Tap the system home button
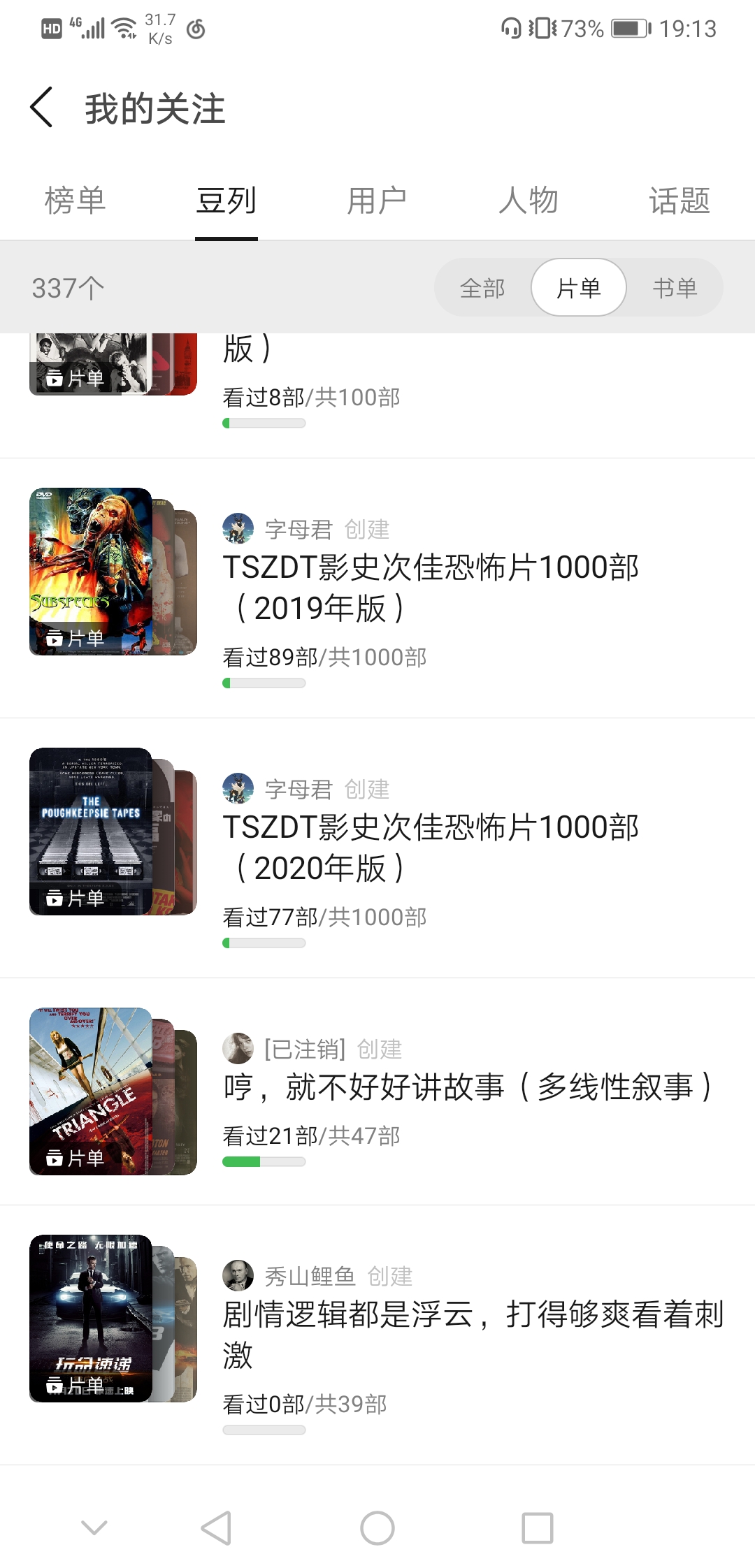755x1568 pixels. tap(377, 1528)
